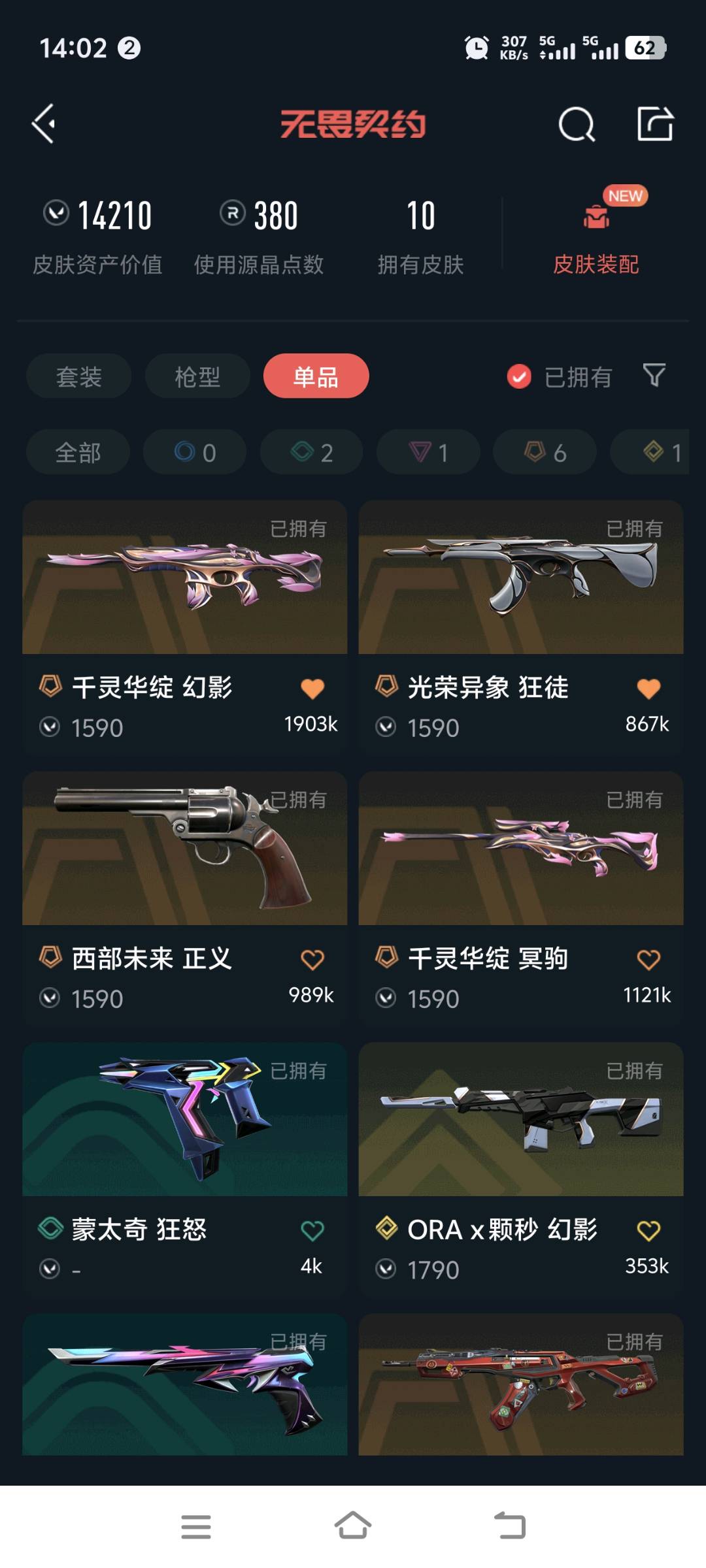This screenshot has width=706, height=1568.
Task: Share this skin inventory page
Action: pyautogui.click(x=655, y=123)
